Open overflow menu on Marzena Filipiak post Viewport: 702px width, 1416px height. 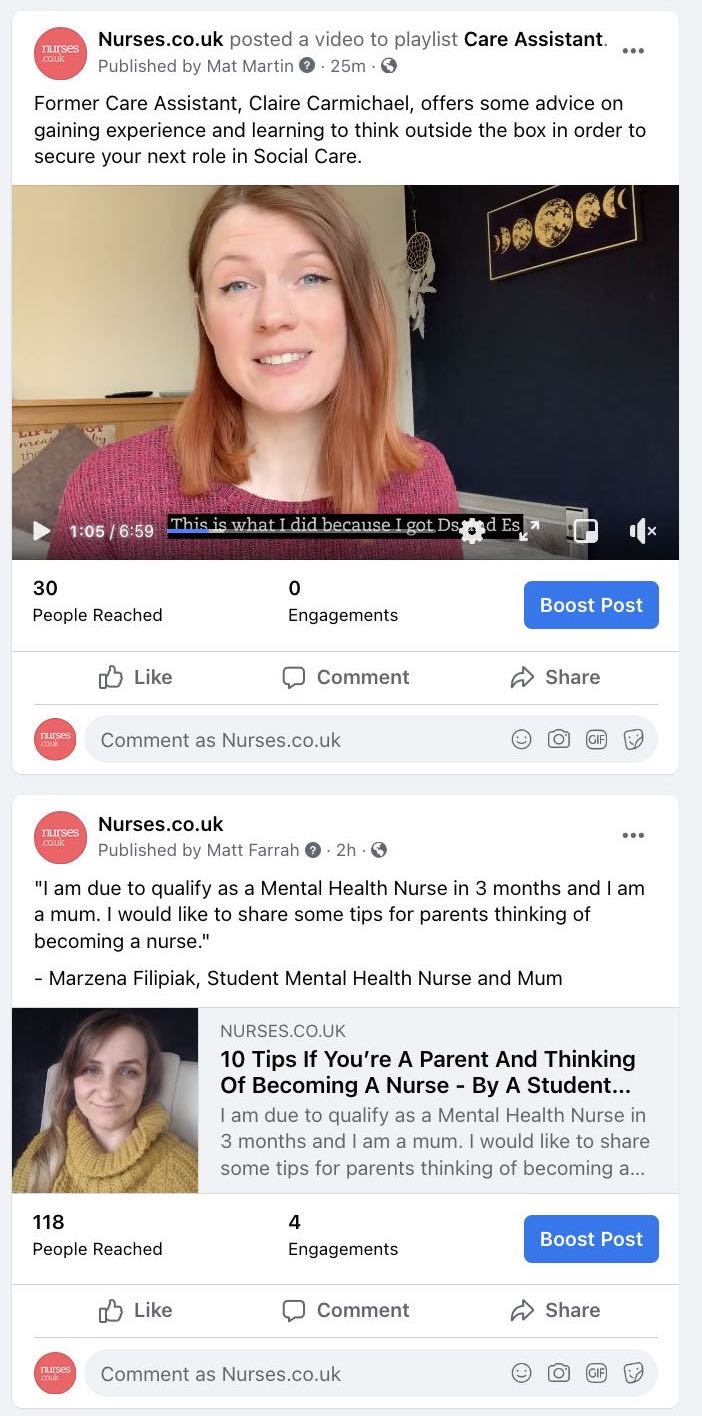point(633,835)
